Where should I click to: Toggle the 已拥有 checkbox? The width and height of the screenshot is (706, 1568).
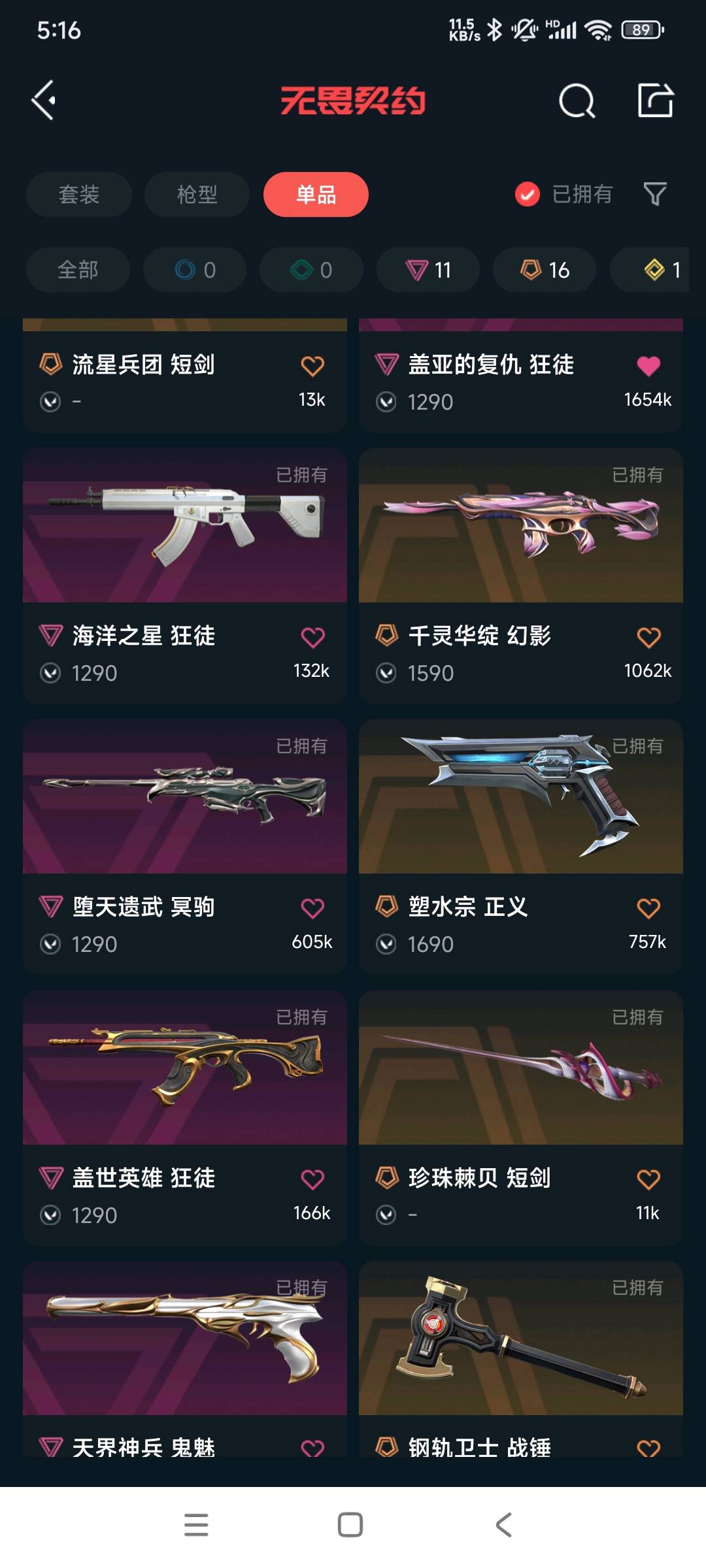tap(528, 194)
